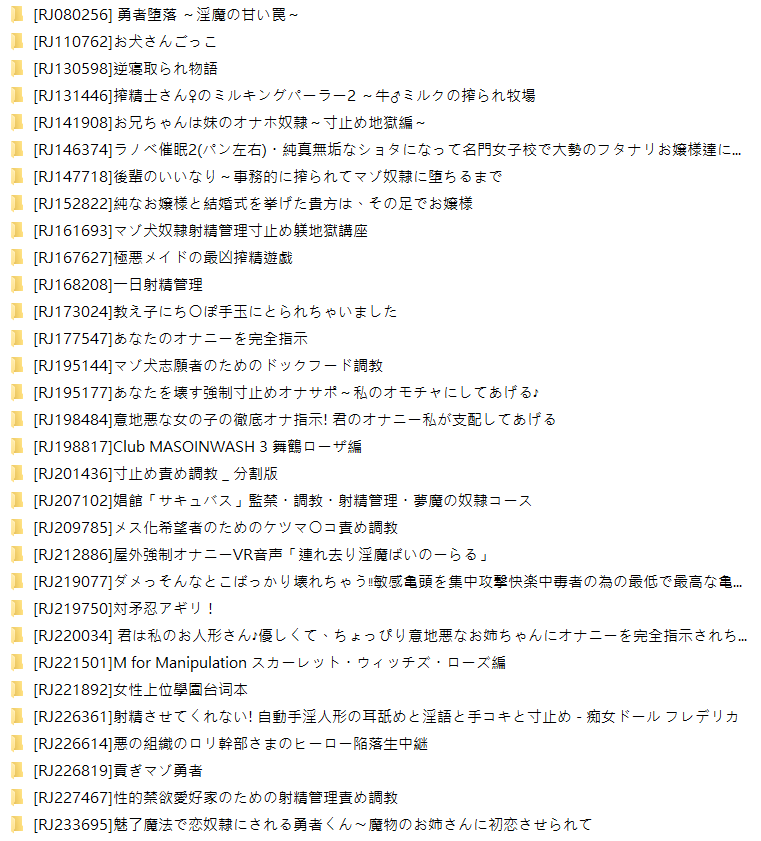Tap folder RJ146374
Viewport: 761px width, 841px height.
click(386, 150)
